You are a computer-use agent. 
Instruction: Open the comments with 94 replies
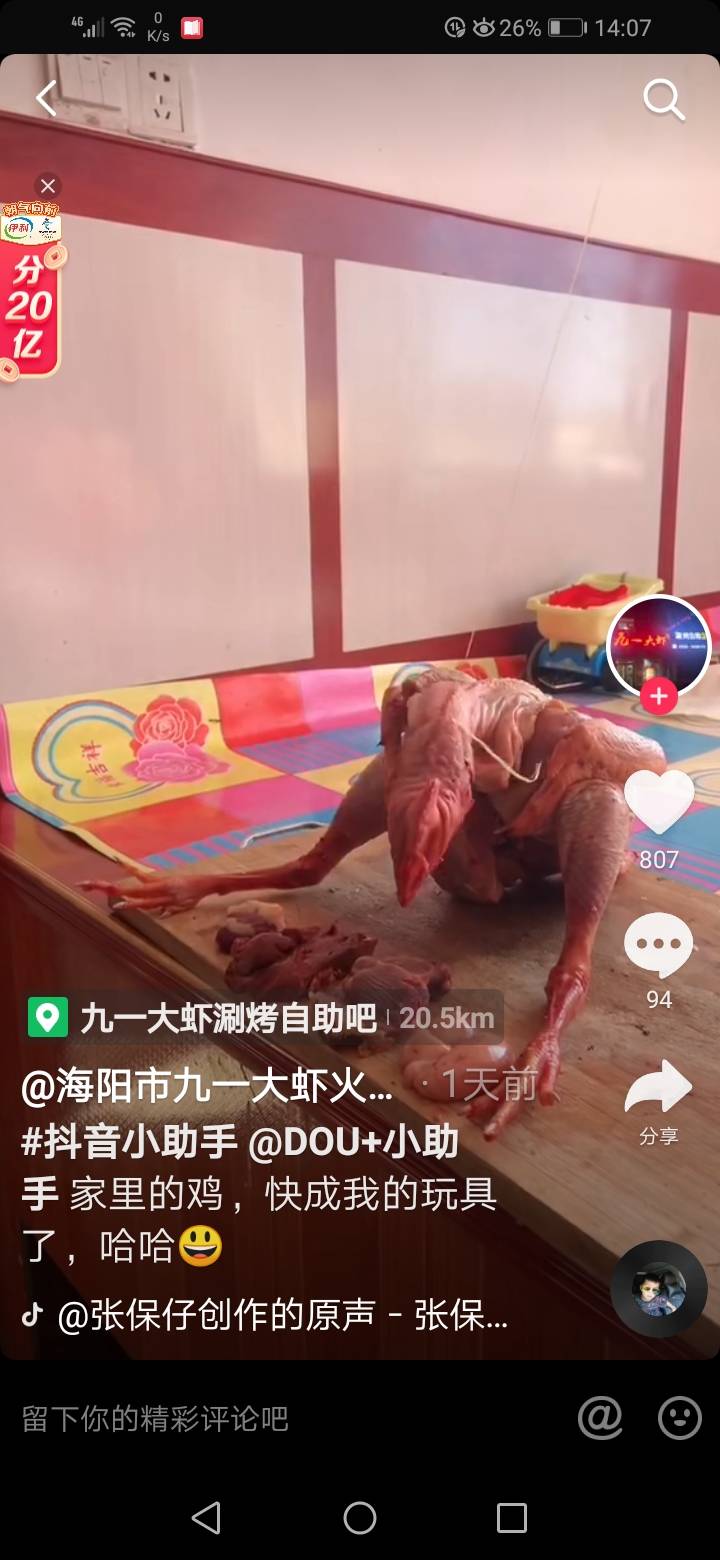[659, 947]
